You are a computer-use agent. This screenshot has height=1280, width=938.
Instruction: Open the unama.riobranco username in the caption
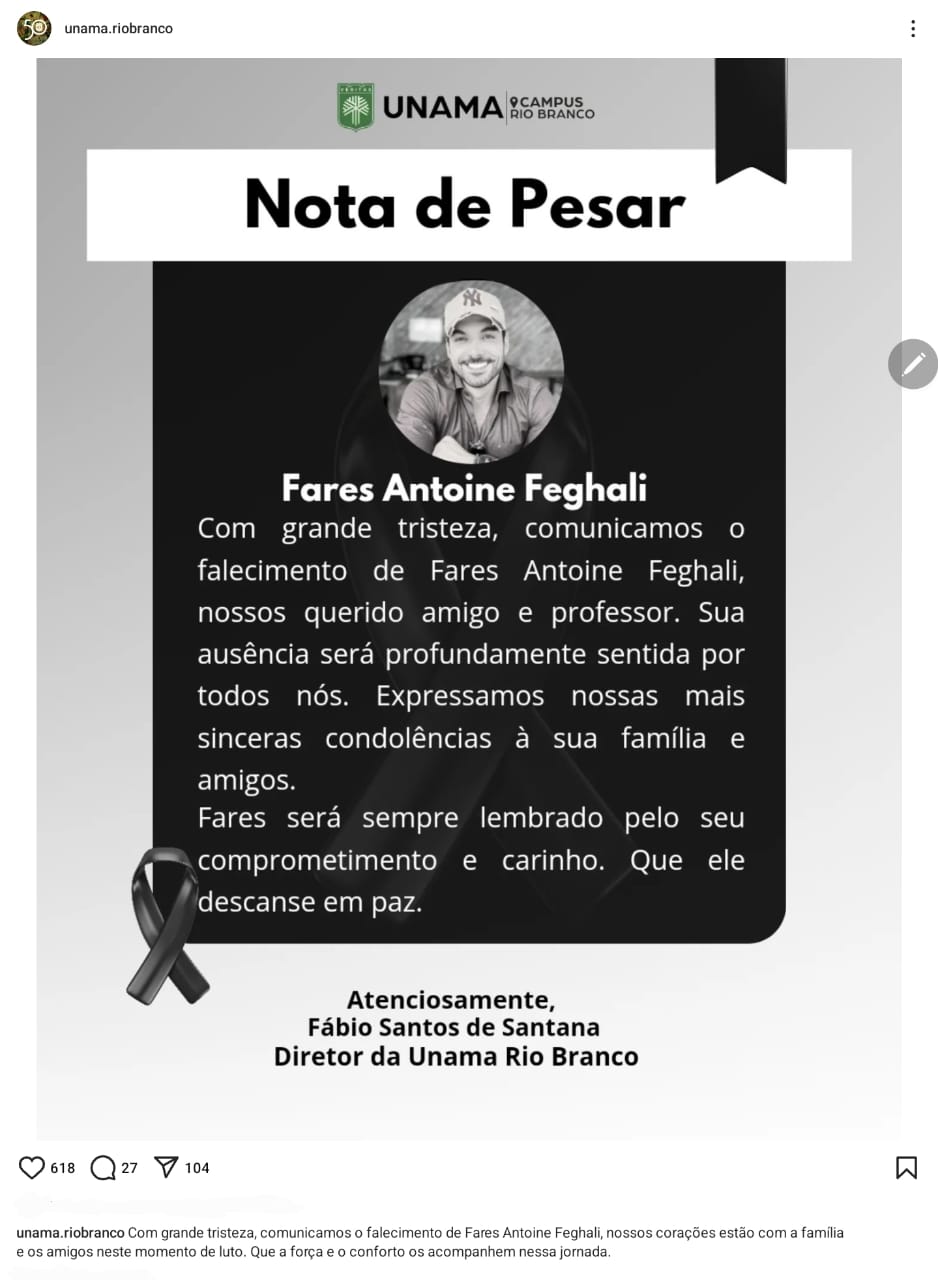pyautogui.click(x=70, y=1232)
